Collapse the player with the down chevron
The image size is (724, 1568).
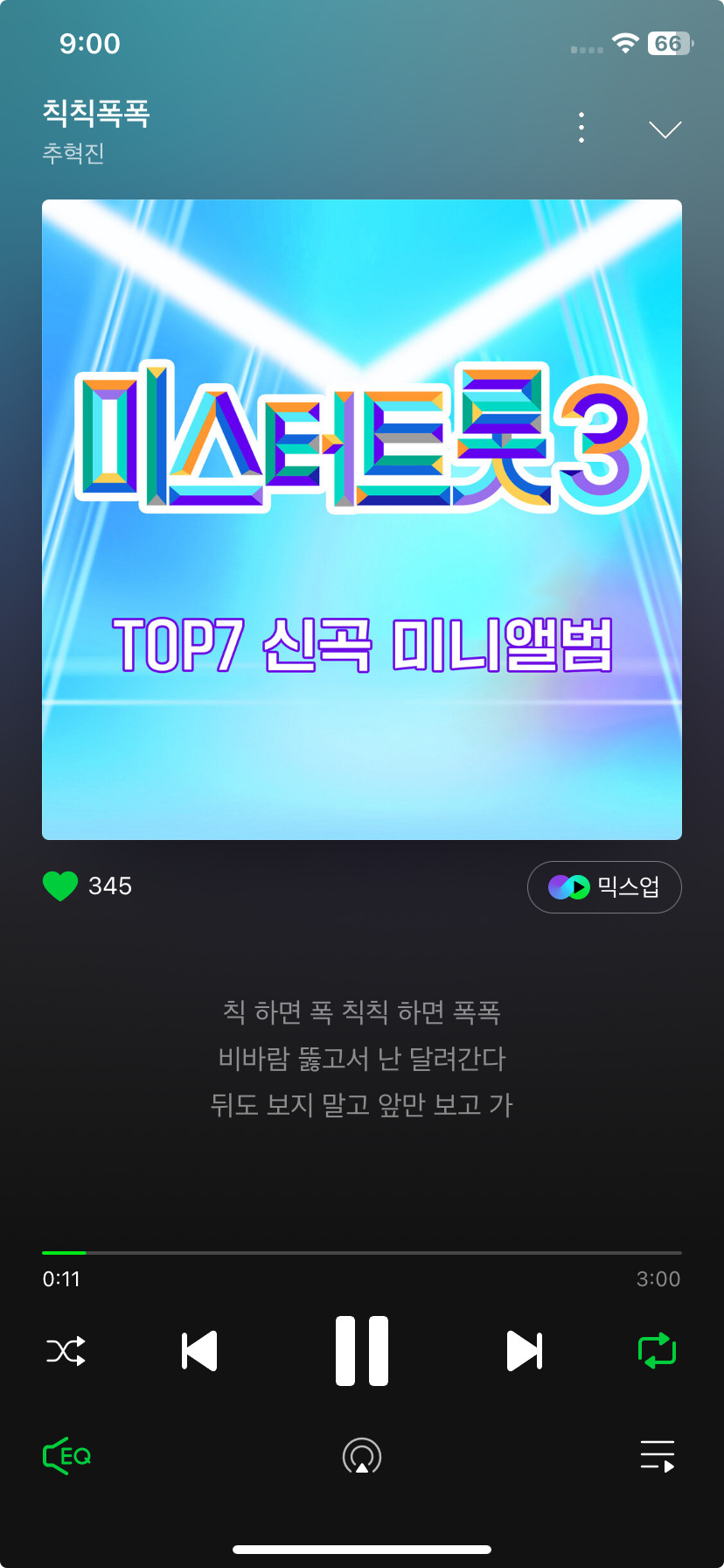pyautogui.click(x=665, y=129)
